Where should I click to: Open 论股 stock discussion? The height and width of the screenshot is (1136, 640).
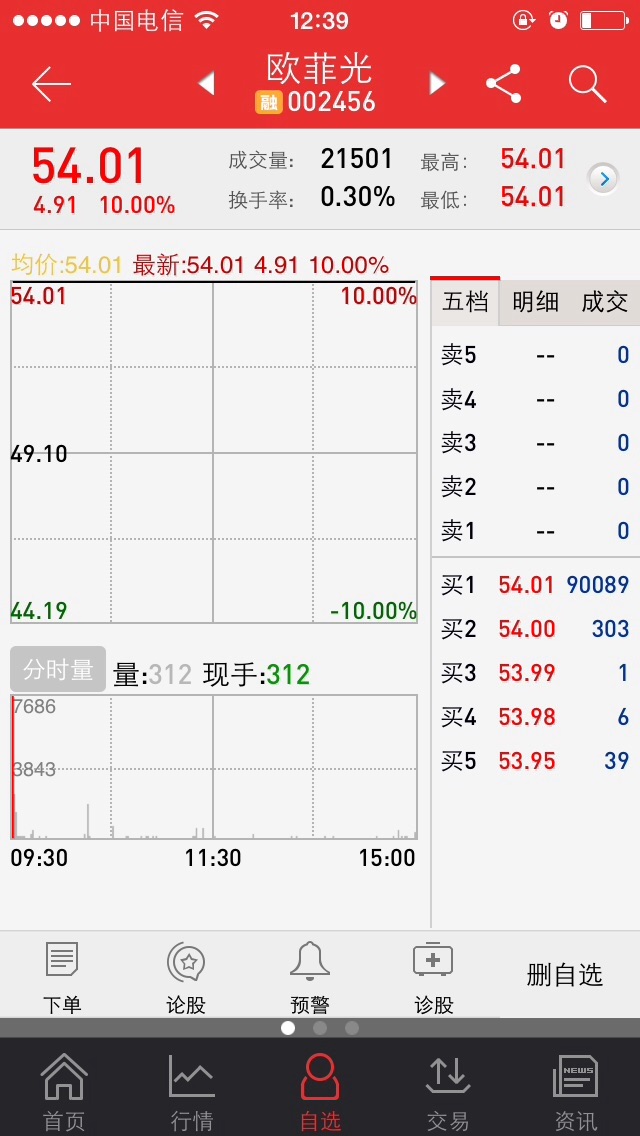[x=186, y=978]
